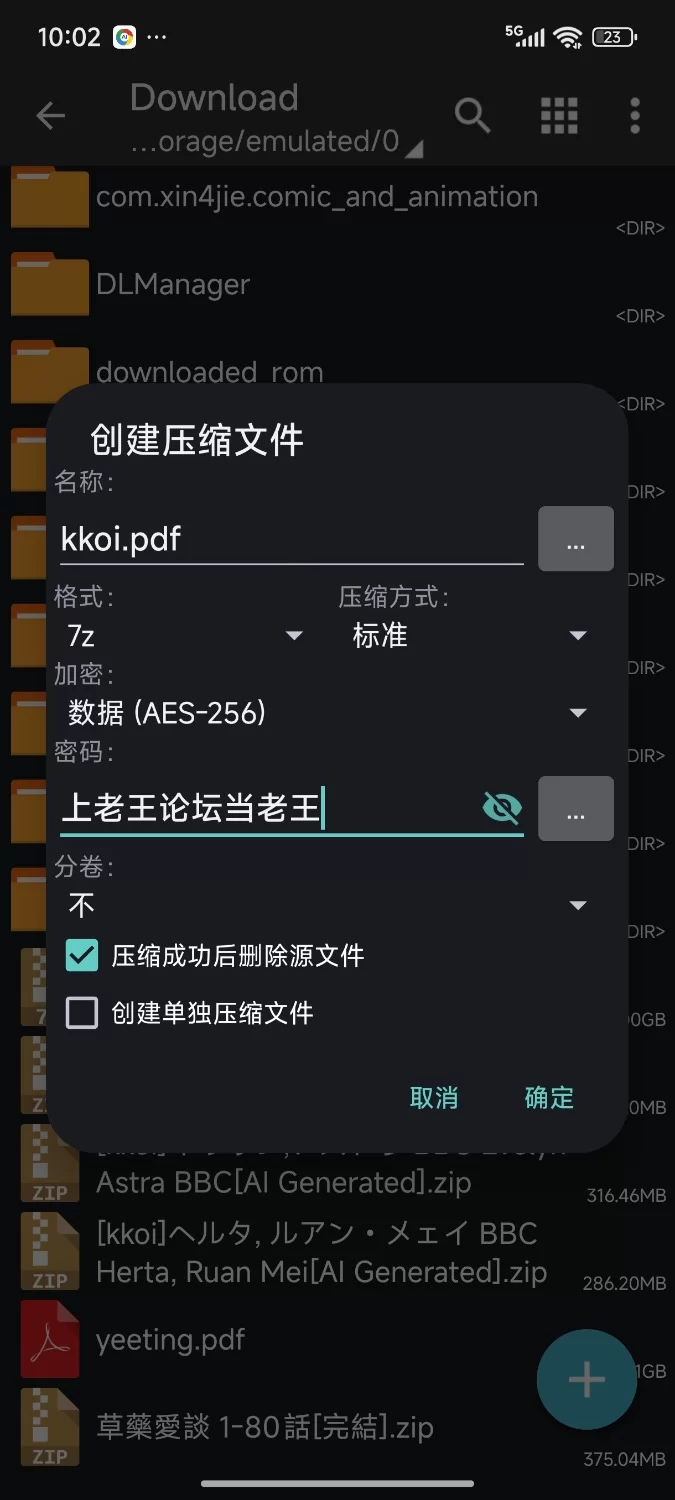Open the ellipsis button beside the password field
This screenshot has width=675, height=1500.
576,808
